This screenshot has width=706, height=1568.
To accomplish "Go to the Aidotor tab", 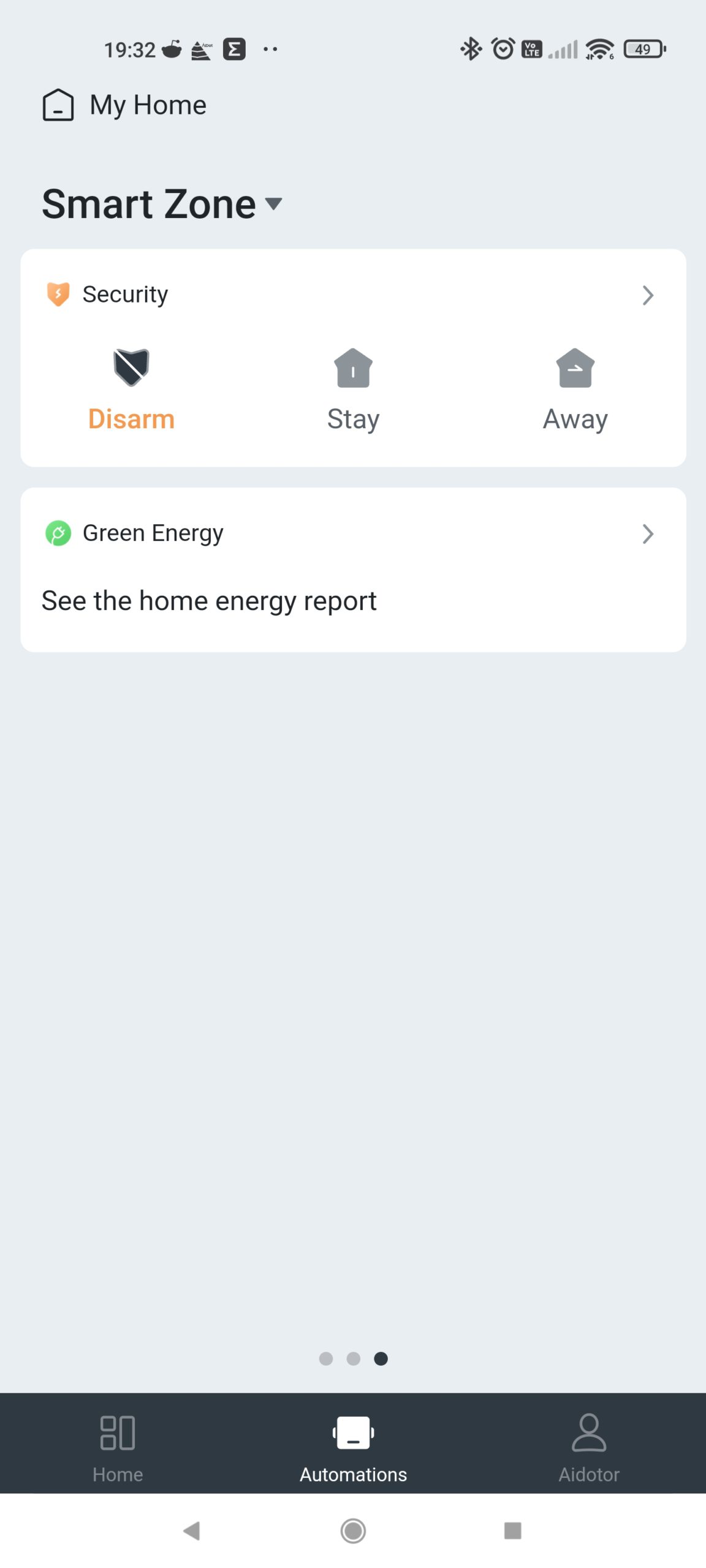I will [x=588, y=1448].
